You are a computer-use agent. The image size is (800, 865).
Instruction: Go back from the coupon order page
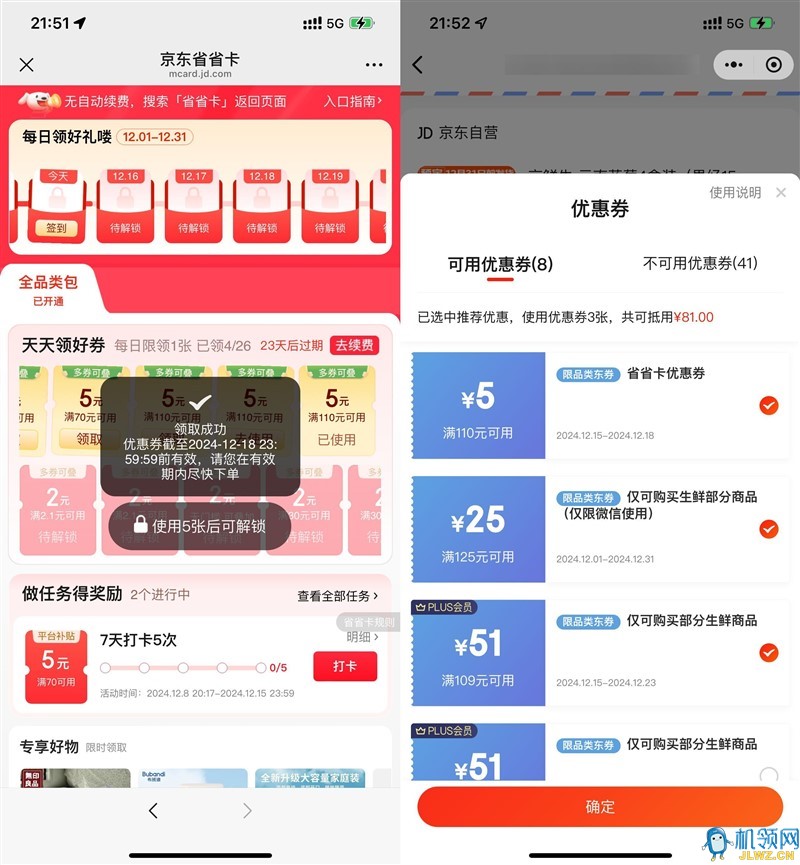coord(418,65)
